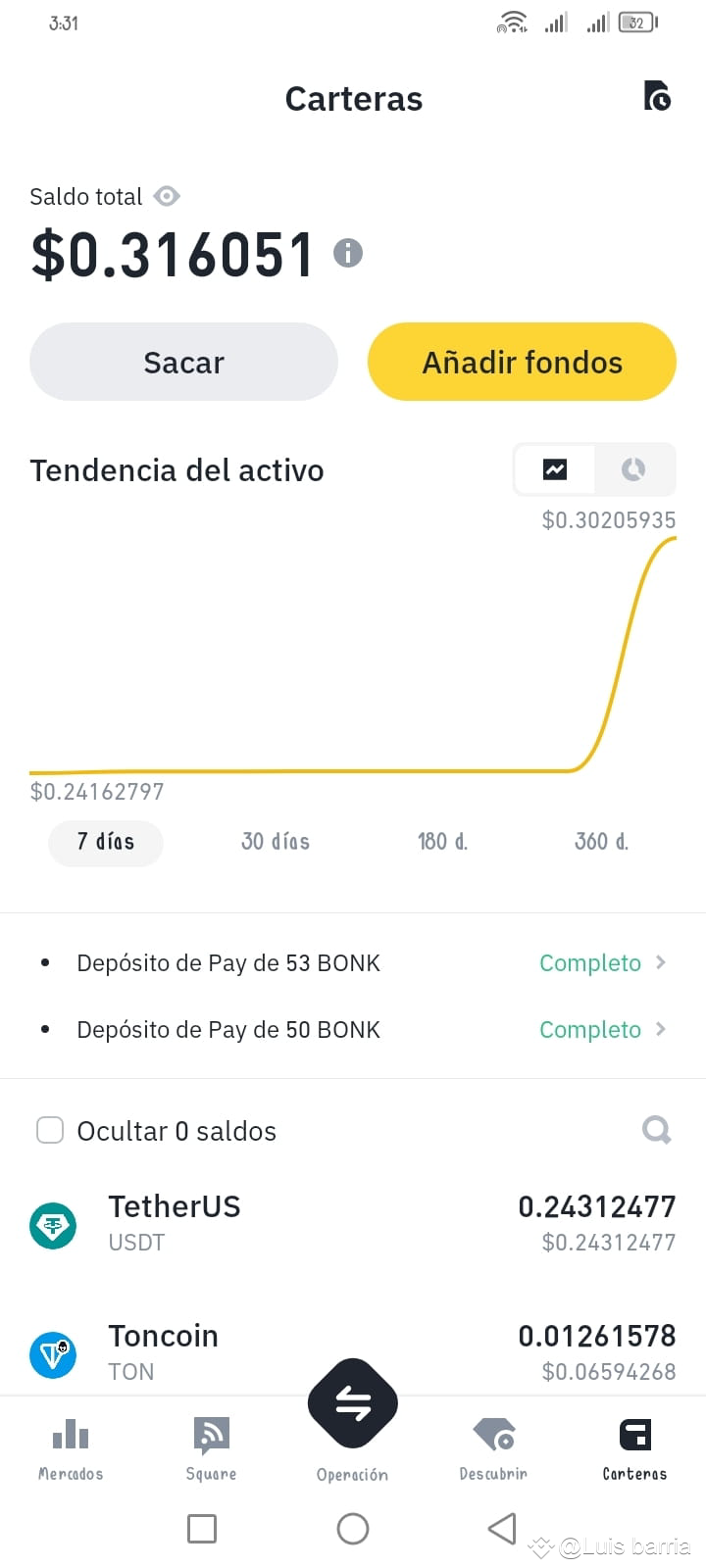Go to the Mercados tab
Viewport: 706px width, 1568px height.
click(x=71, y=1448)
